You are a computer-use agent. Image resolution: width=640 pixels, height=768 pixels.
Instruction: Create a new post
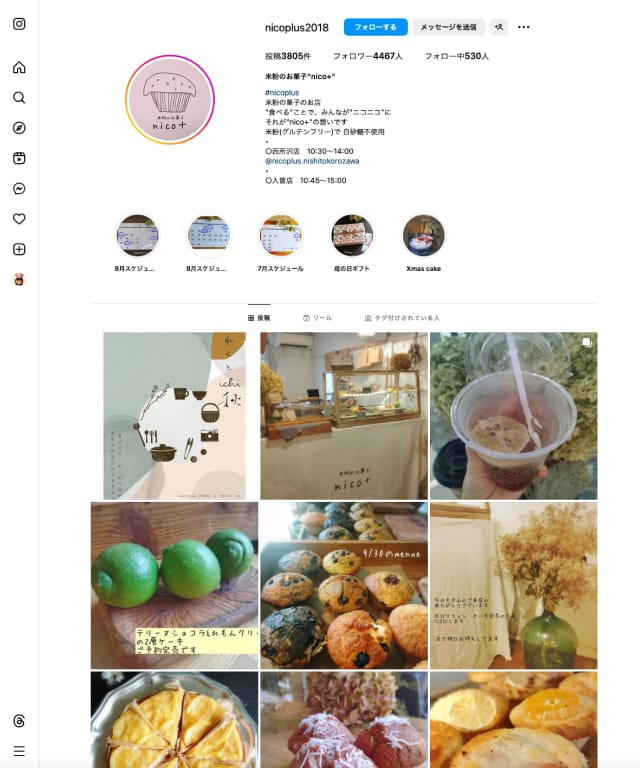19,249
